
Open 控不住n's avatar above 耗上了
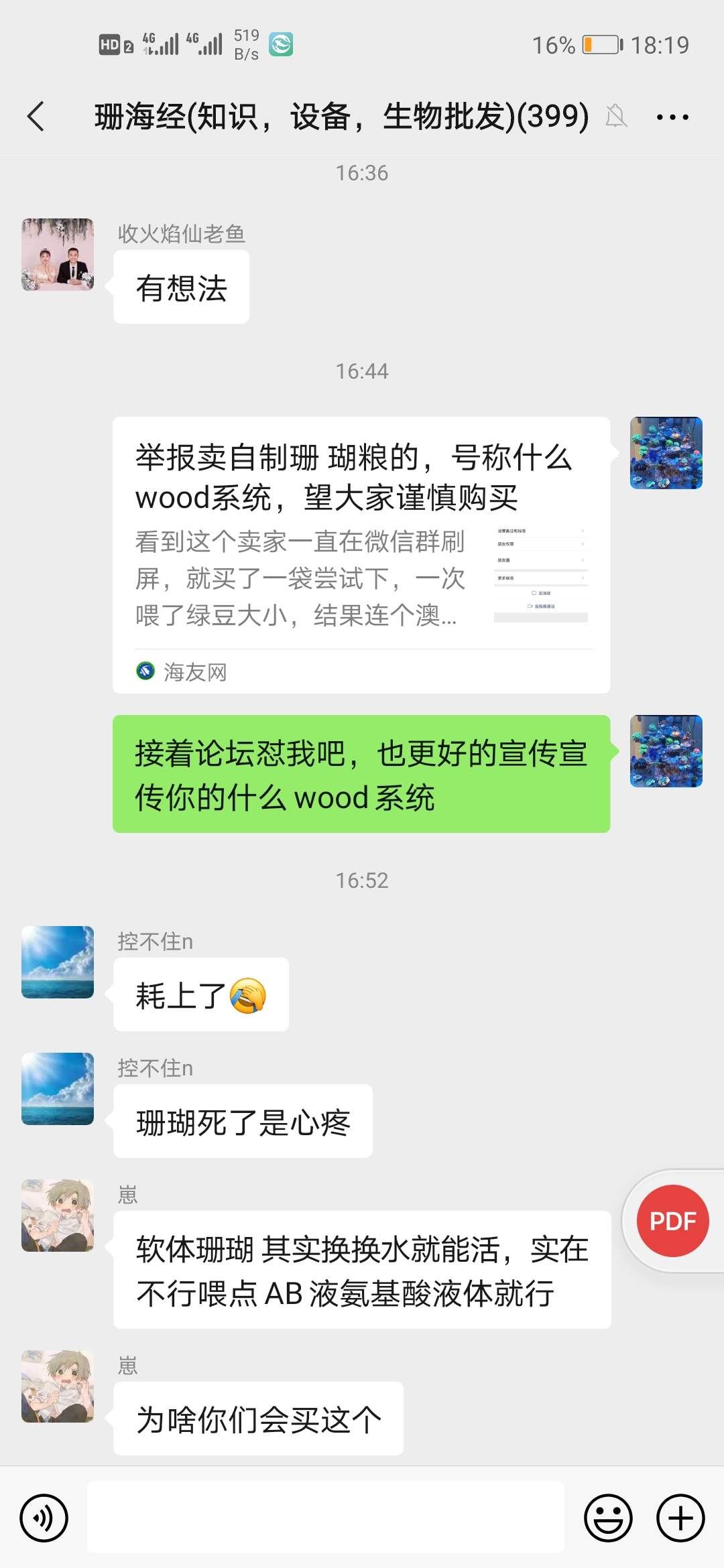[58, 962]
